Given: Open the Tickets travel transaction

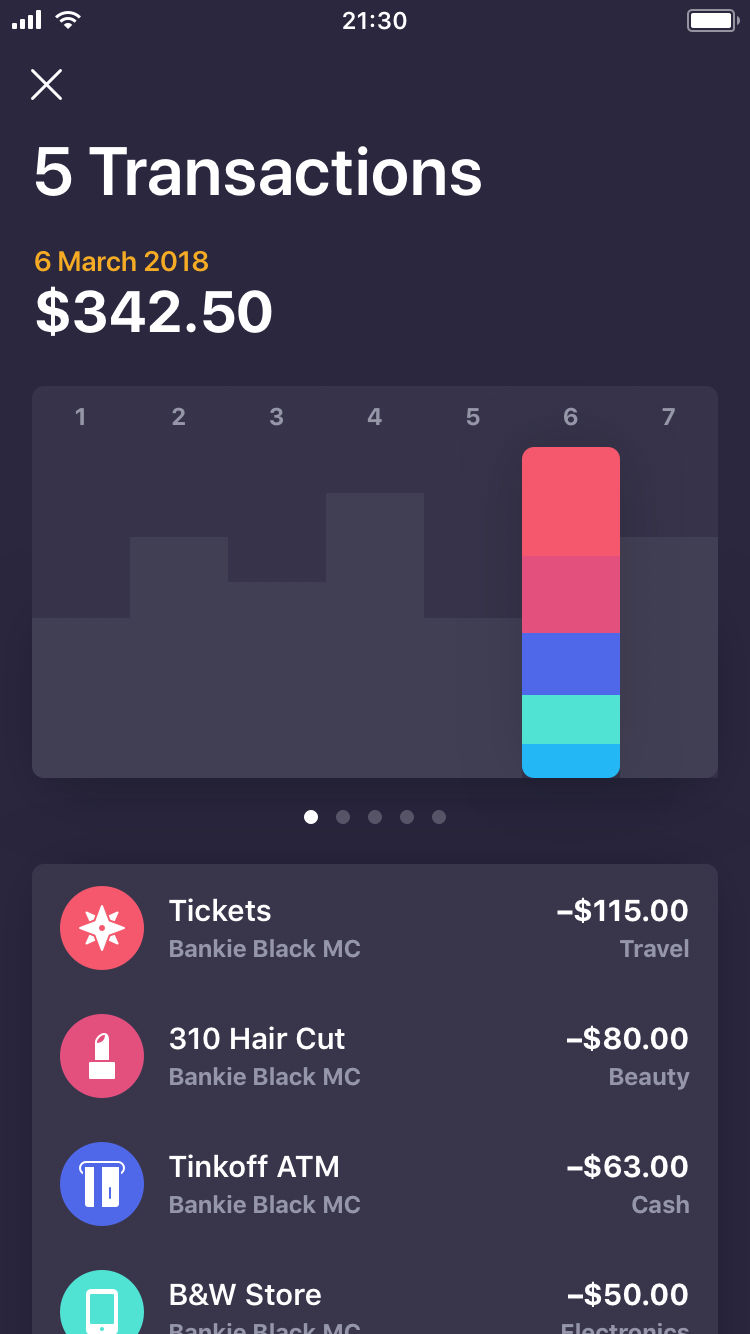Looking at the screenshot, I should 375,928.
